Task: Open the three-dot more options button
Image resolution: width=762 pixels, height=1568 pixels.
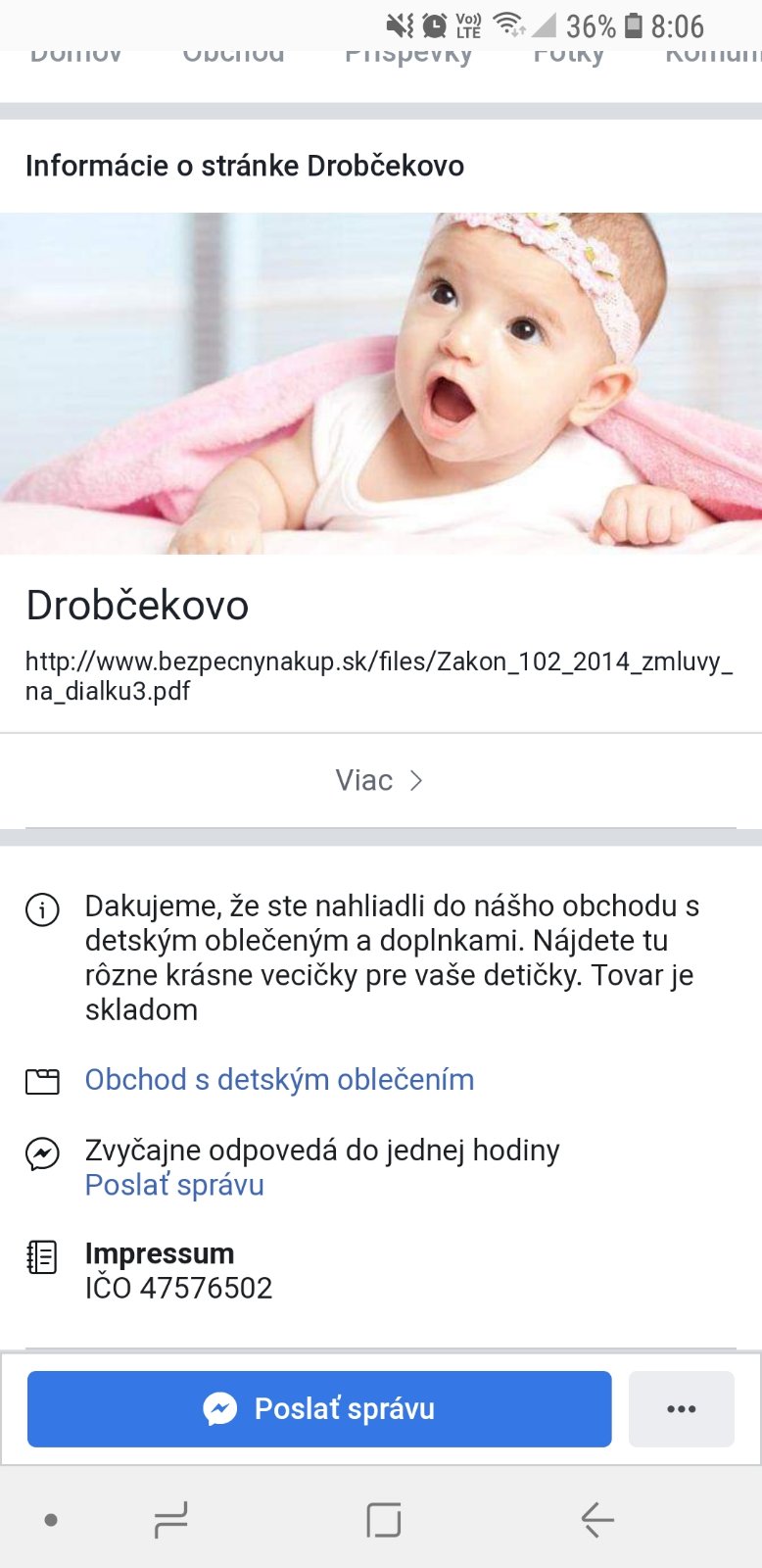Action: tap(681, 1408)
